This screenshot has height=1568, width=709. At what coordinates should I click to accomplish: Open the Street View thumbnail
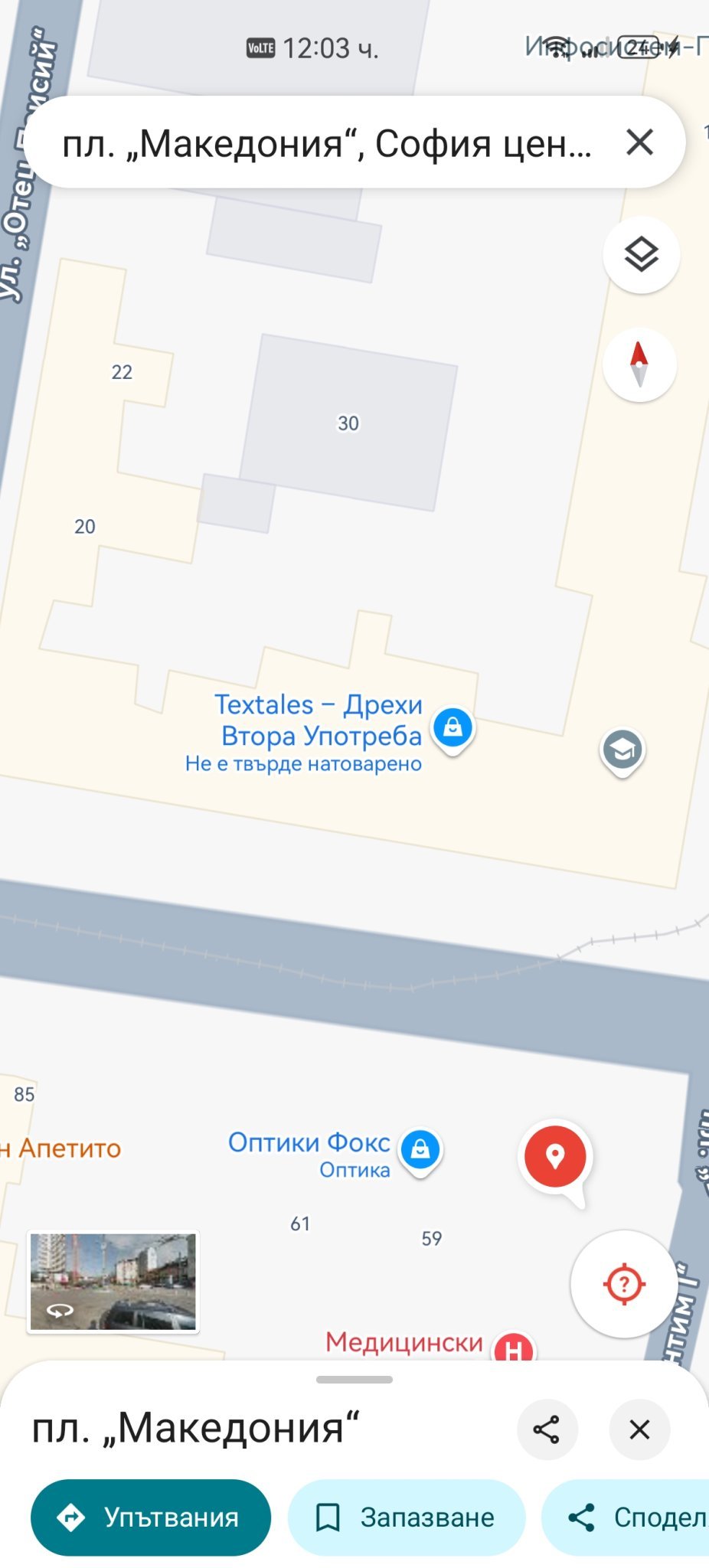(113, 1281)
